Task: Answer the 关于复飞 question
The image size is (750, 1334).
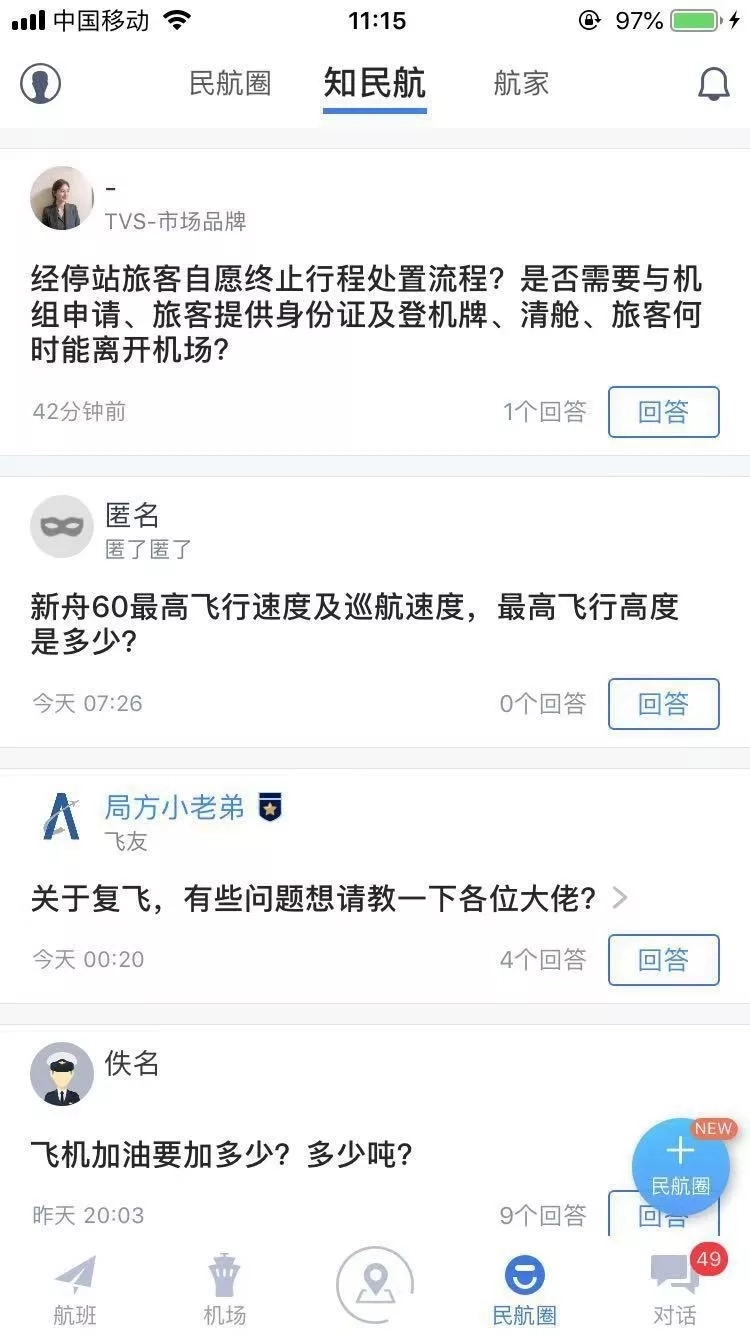Action: (x=663, y=960)
